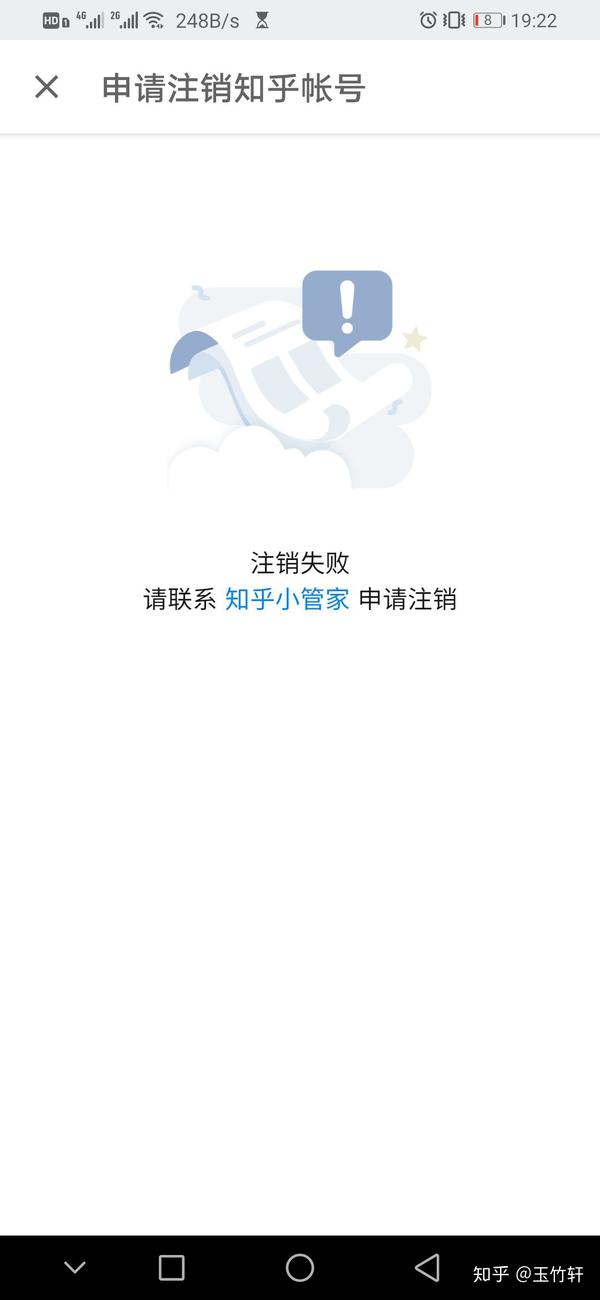Close the account cancellation page
600x1300 pixels.
click(46, 87)
